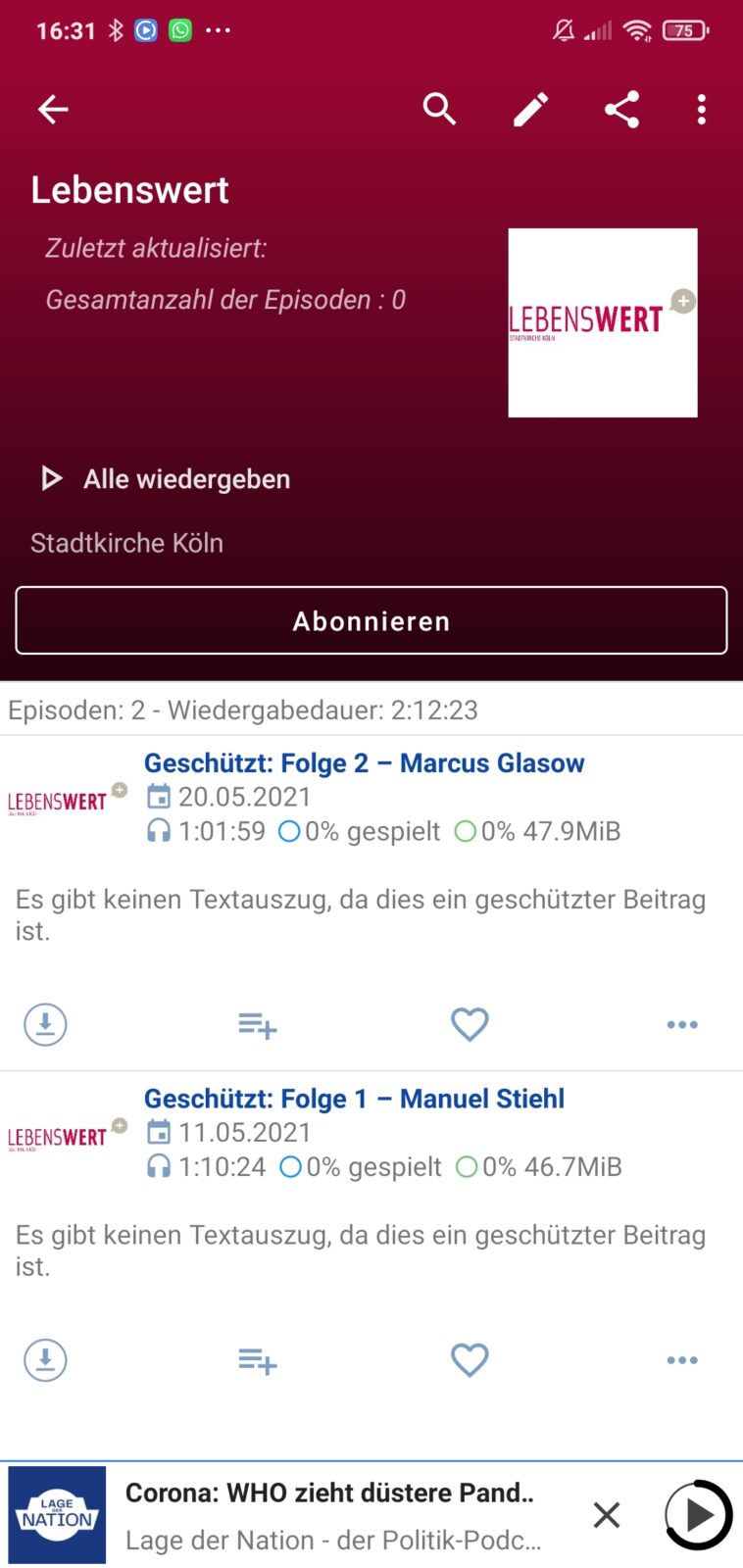Open the top overflow menu

tap(701, 110)
